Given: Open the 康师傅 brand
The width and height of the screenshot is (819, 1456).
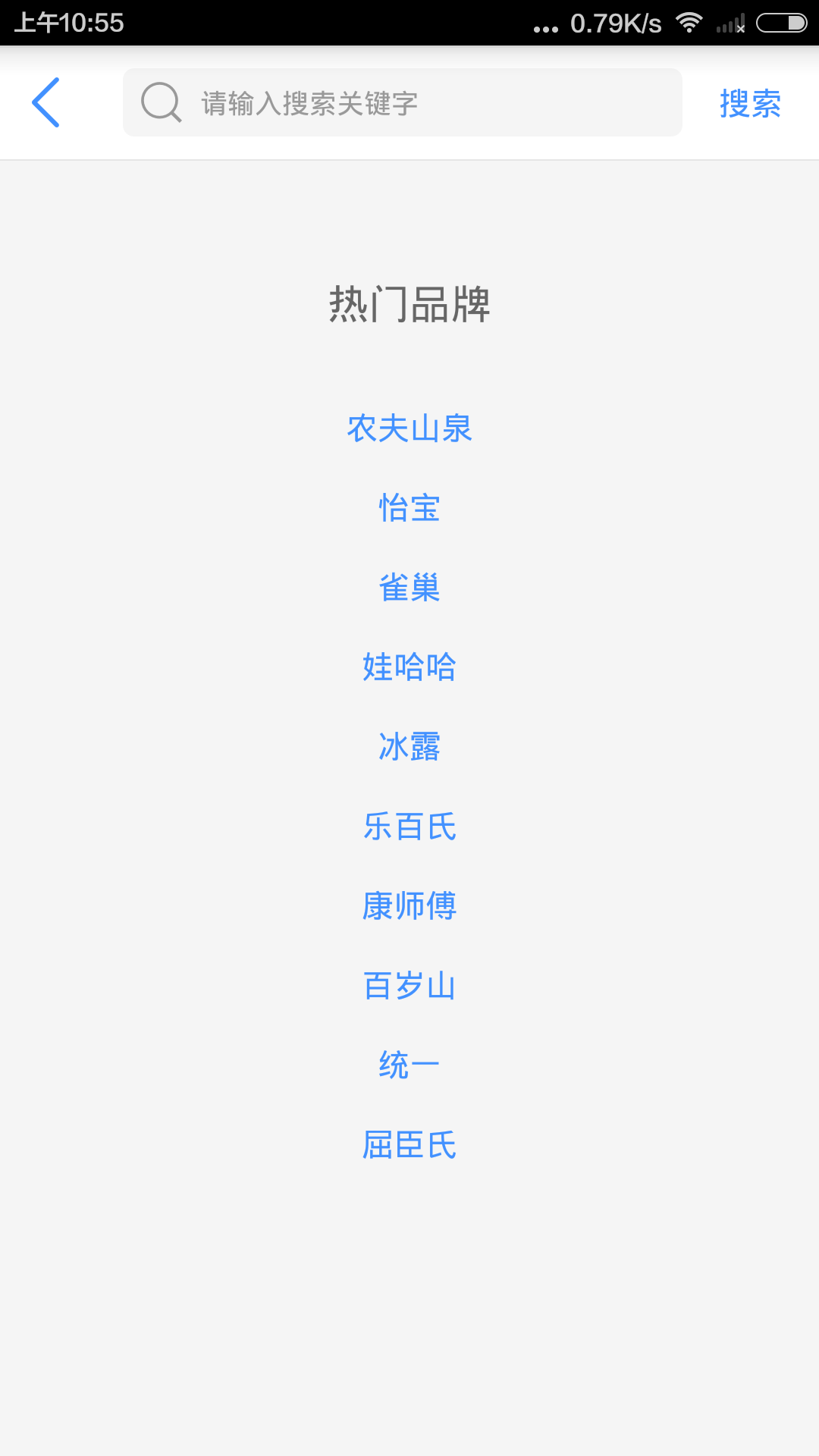Looking at the screenshot, I should (x=409, y=906).
